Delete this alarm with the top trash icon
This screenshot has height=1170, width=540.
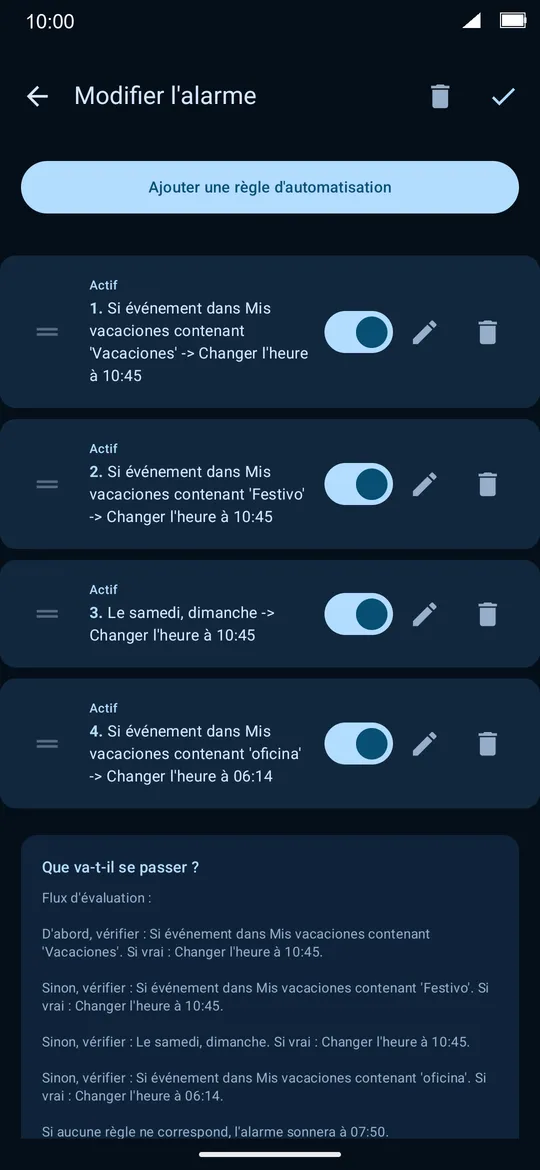[440, 96]
